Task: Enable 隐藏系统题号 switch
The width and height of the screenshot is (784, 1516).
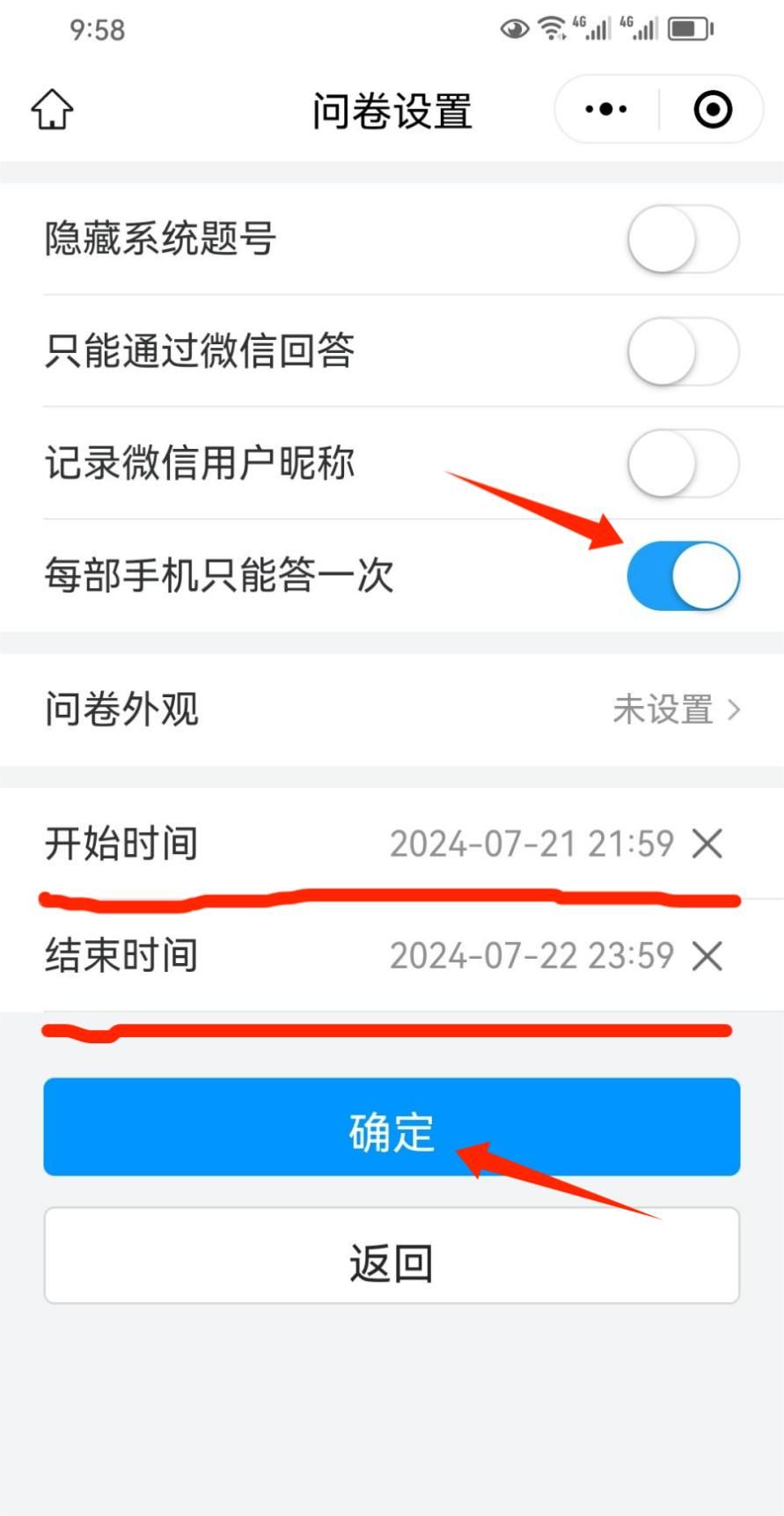Action: (x=683, y=239)
